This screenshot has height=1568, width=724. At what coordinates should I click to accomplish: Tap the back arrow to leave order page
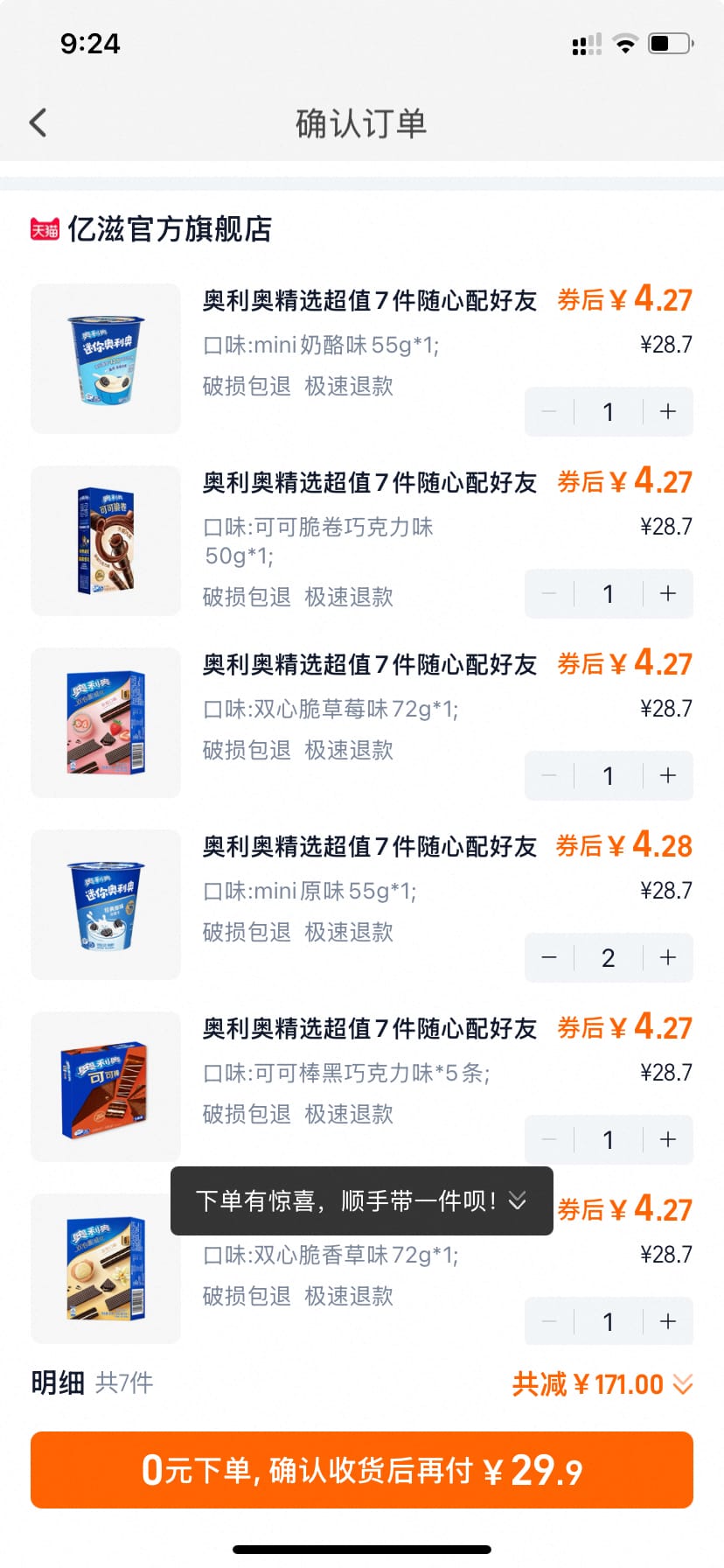click(x=37, y=122)
